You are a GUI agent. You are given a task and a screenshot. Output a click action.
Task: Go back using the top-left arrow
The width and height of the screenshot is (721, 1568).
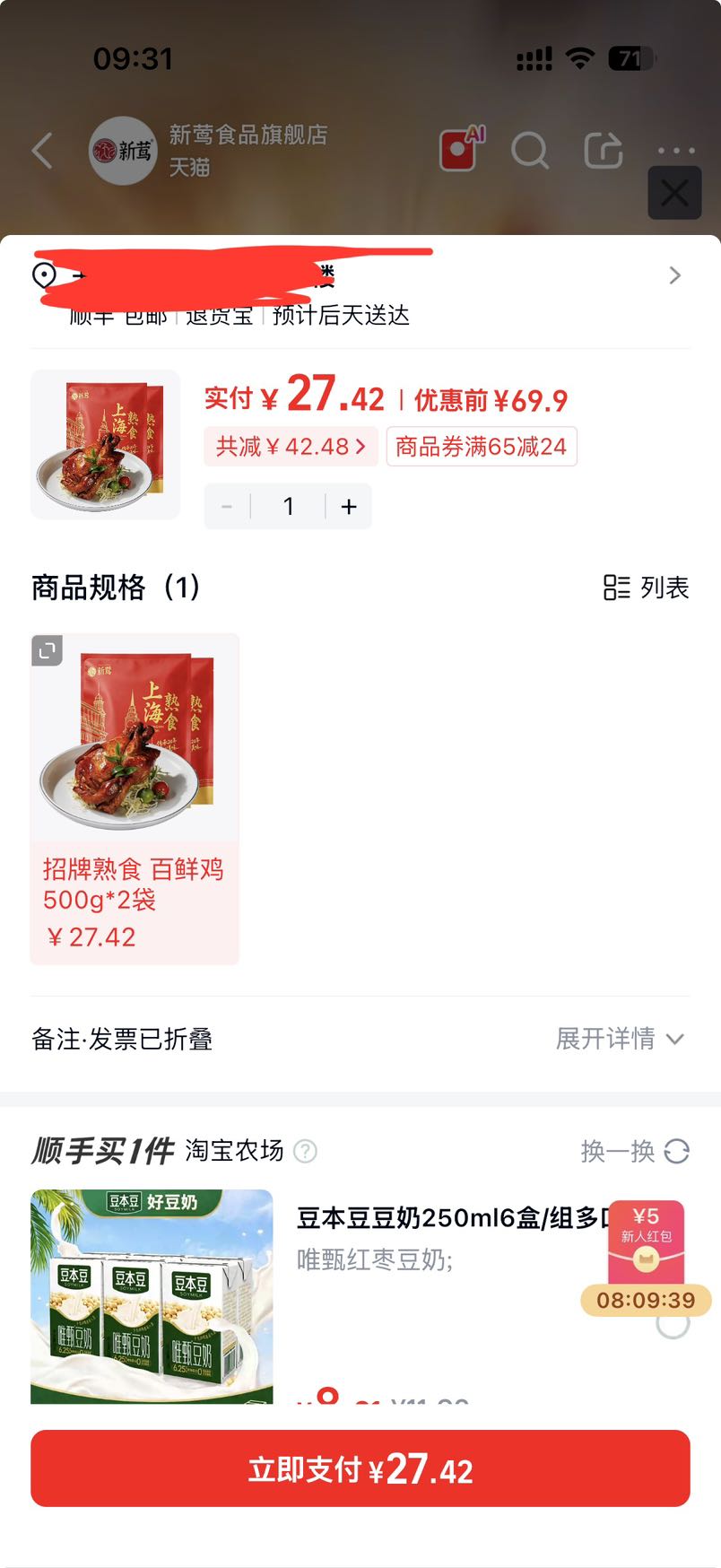pyautogui.click(x=42, y=151)
